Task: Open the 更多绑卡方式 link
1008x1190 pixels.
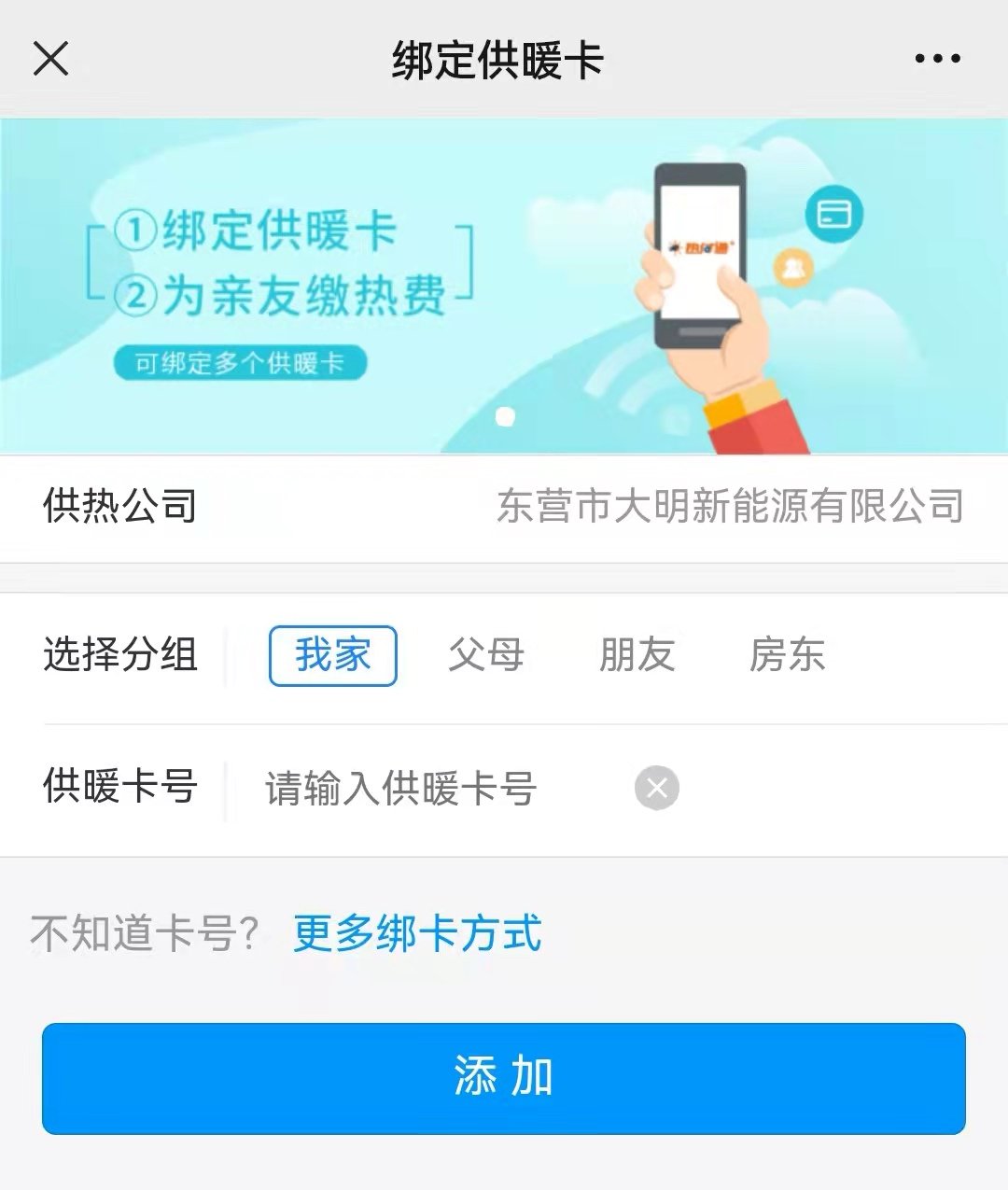Action: (417, 933)
